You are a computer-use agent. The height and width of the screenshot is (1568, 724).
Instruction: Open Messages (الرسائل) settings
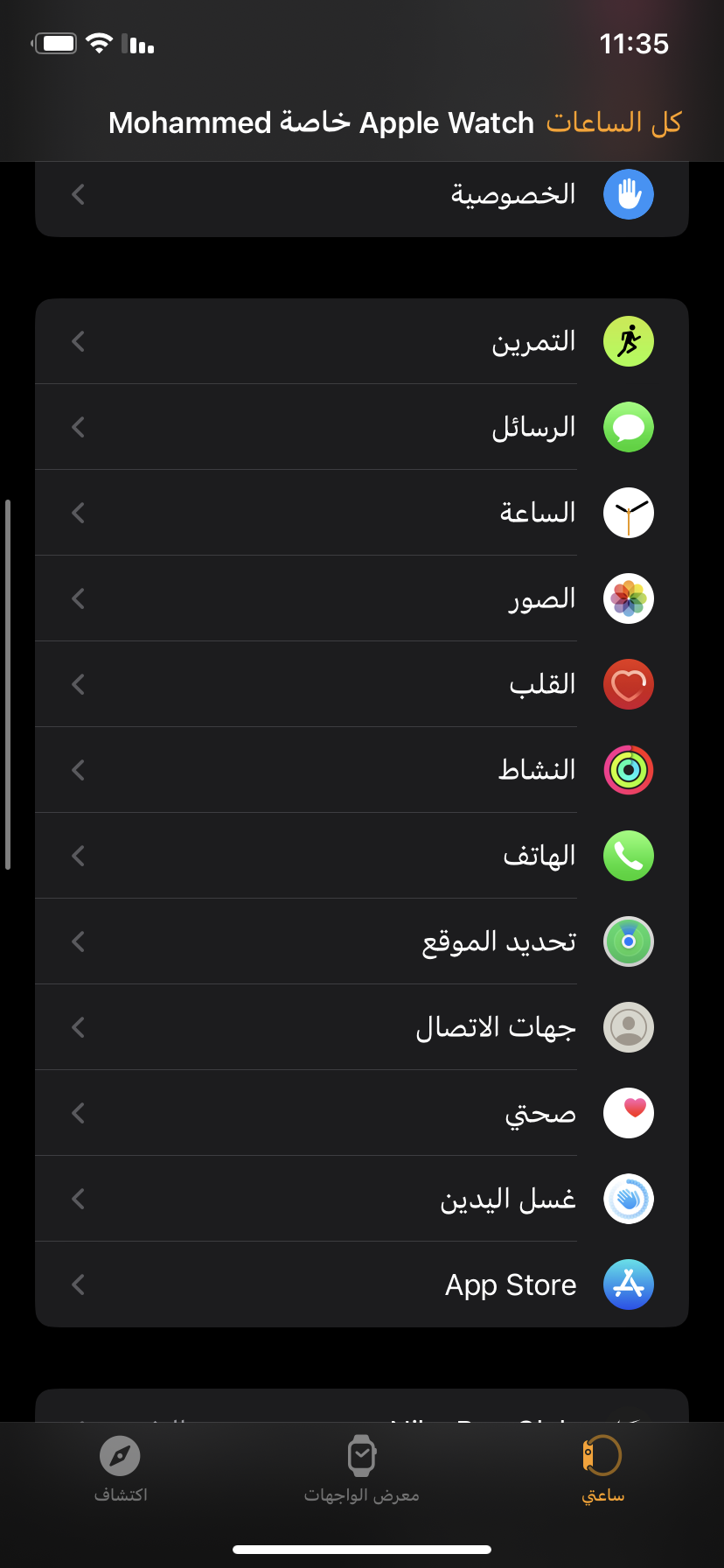(362, 427)
